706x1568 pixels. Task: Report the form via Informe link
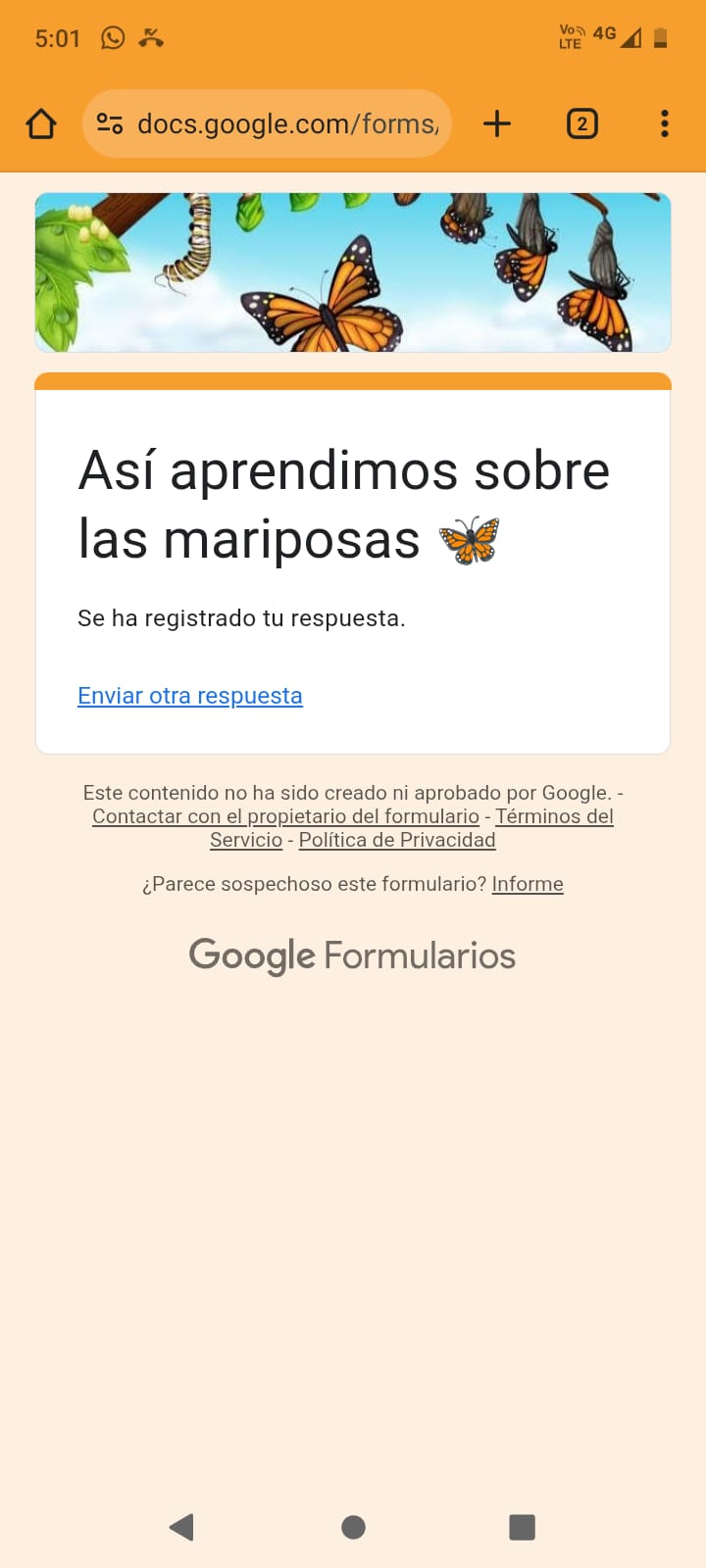click(528, 884)
